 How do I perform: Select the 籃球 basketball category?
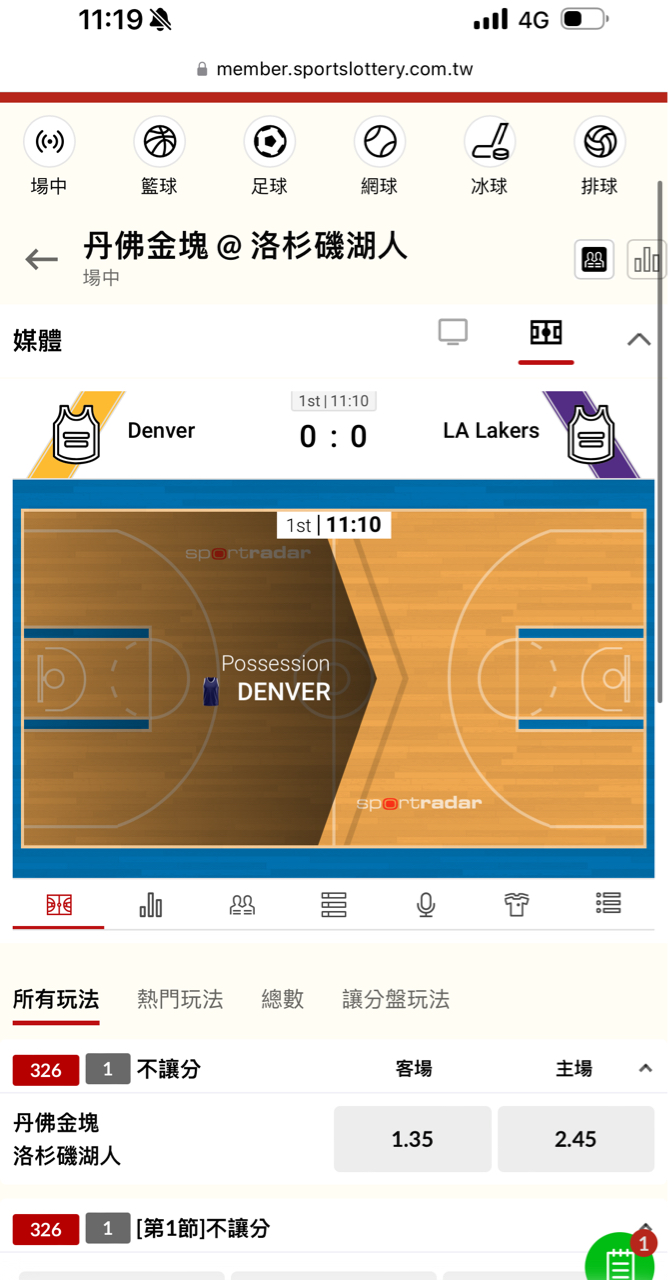(159, 157)
